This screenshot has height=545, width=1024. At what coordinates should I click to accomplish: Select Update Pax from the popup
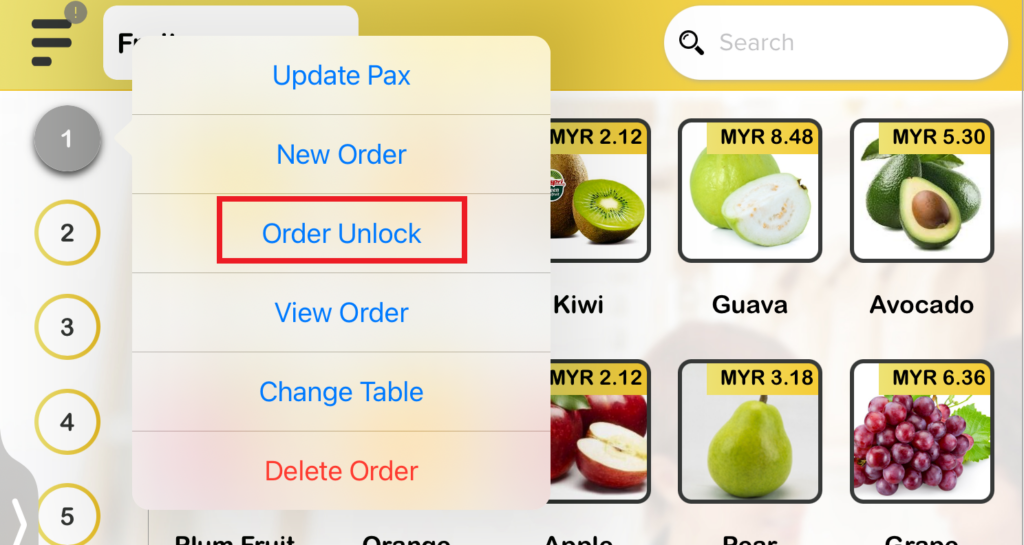(x=341, y=76)
